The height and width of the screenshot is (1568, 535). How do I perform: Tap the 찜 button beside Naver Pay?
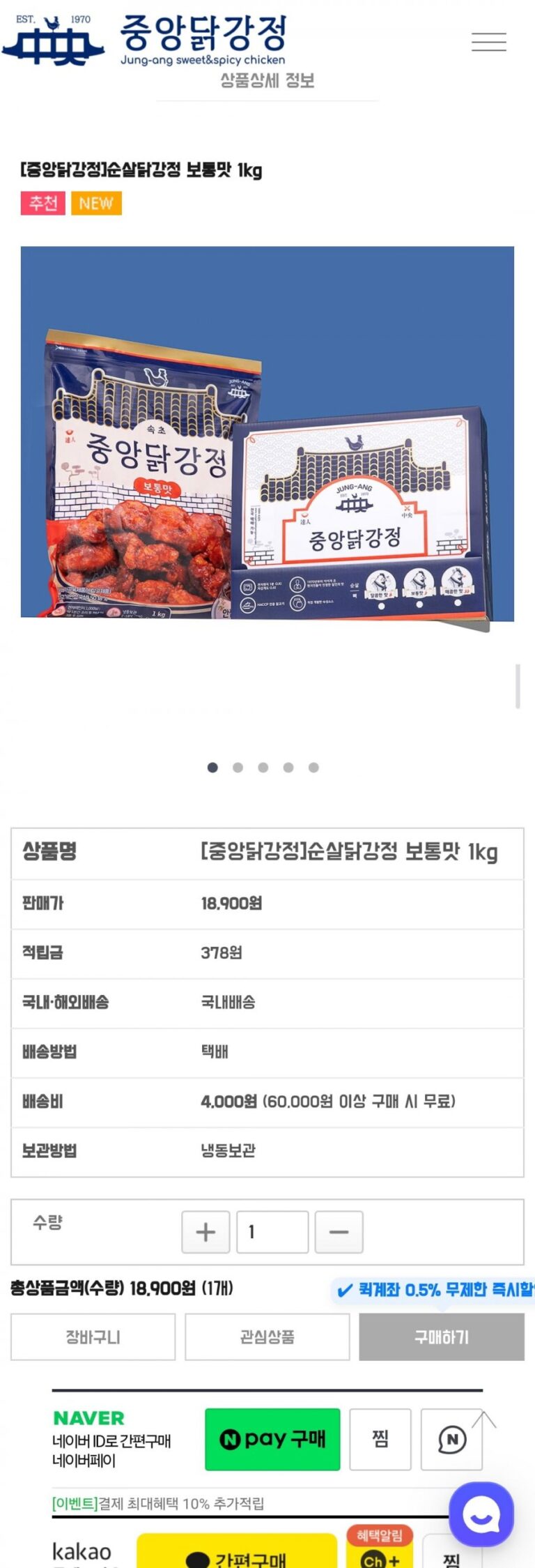point(380,1439)
